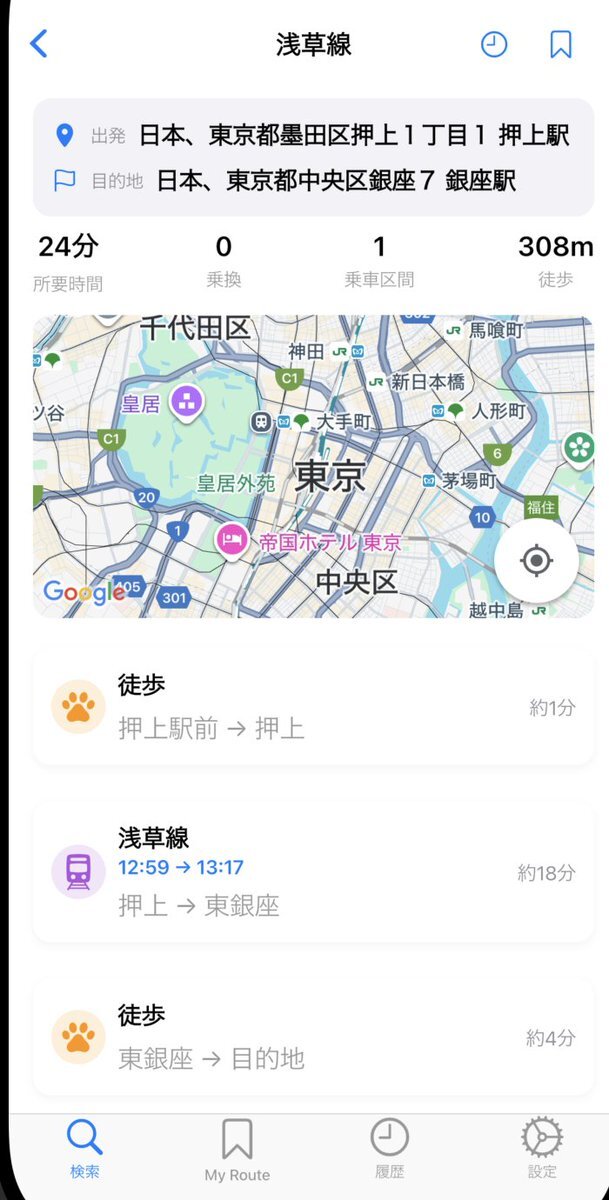Switch to the 履歴 tab
This screenshot has height=1200, width=609.
(389, 1149)
